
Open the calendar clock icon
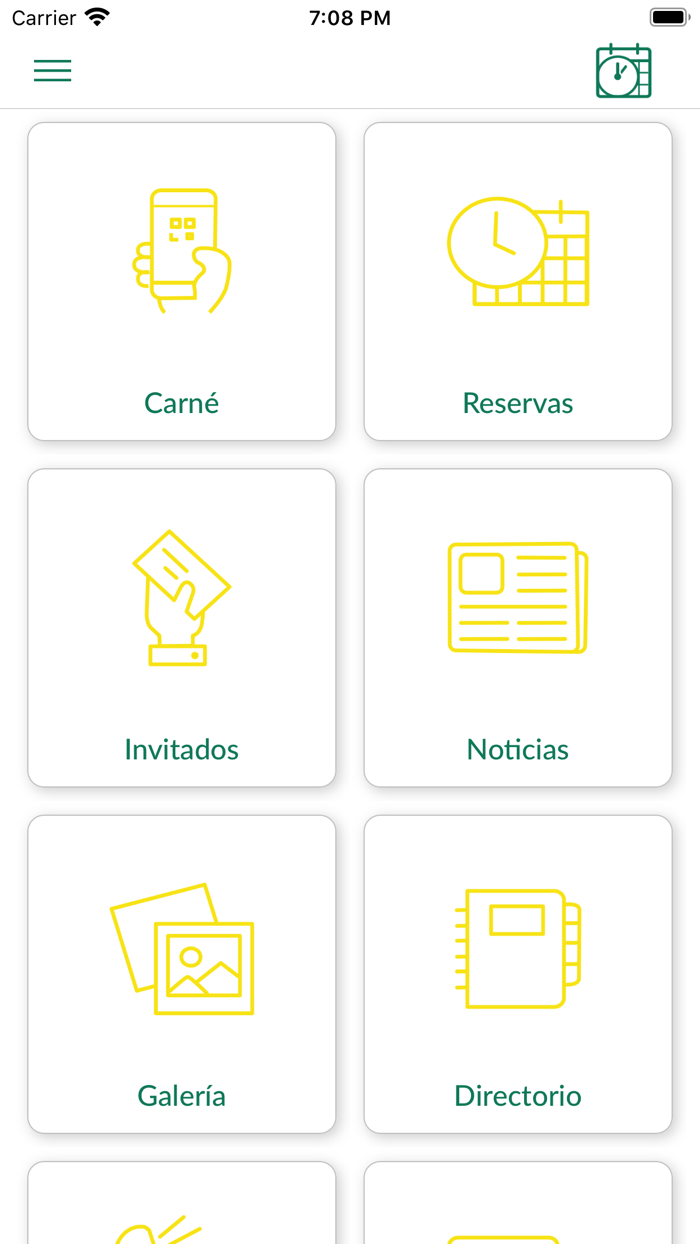623,71
